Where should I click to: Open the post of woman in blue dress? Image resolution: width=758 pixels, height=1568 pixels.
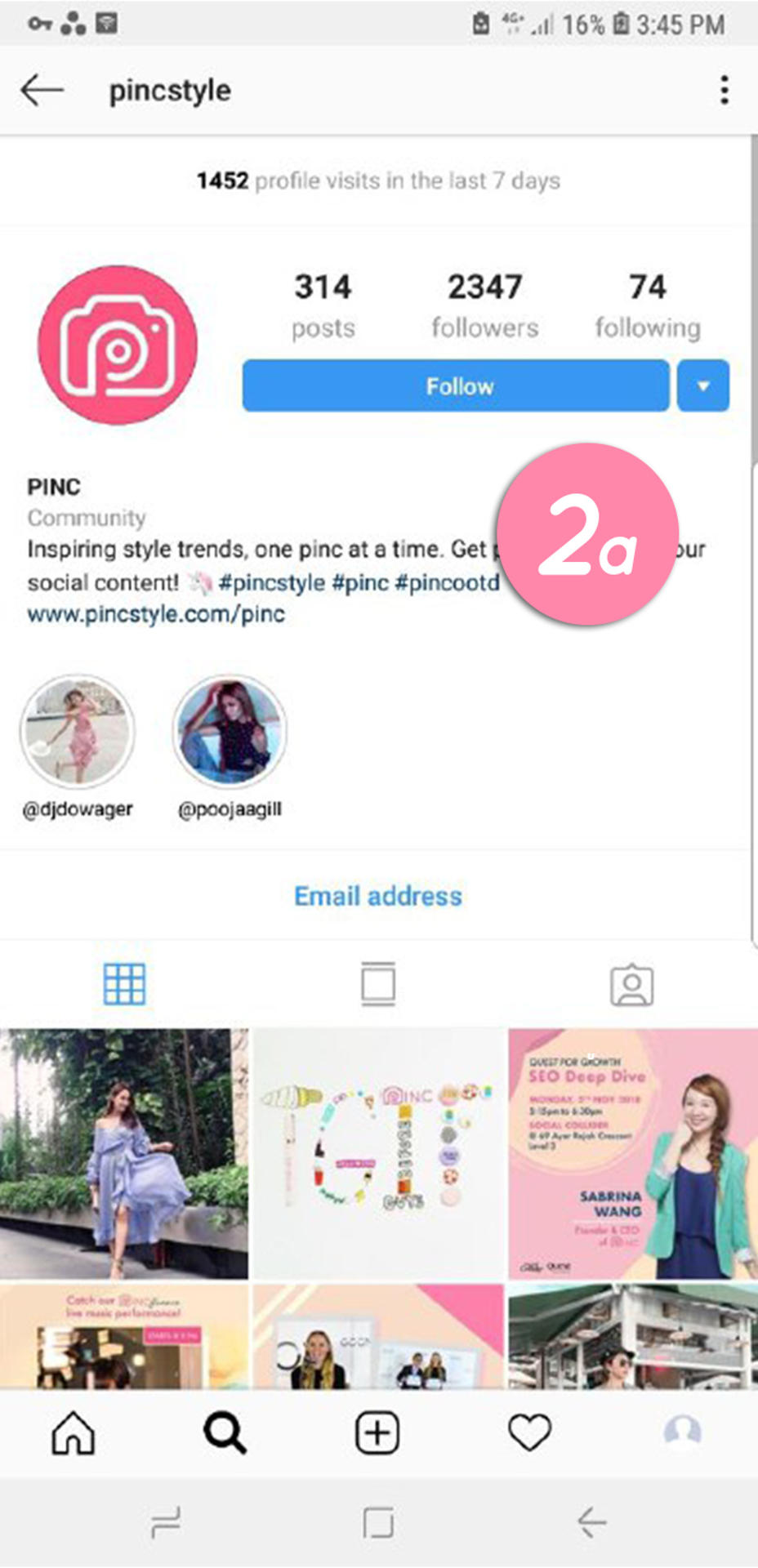[124, 1153]
